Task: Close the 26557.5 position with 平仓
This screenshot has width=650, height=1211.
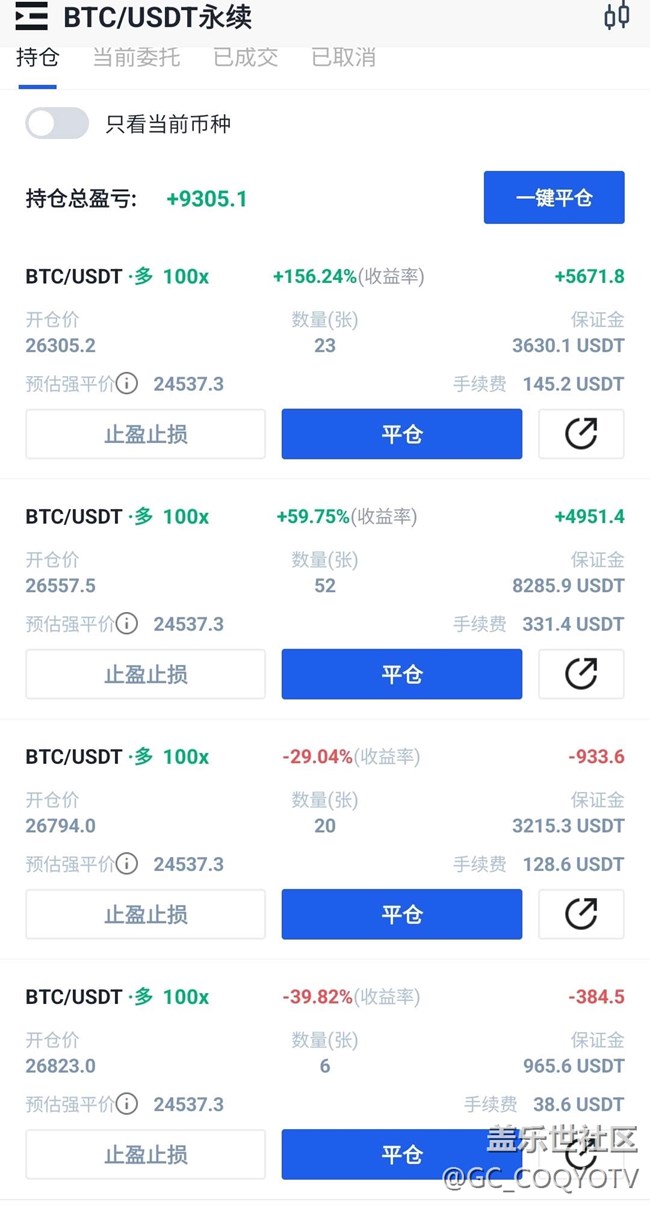Action: tap(402, 674)
